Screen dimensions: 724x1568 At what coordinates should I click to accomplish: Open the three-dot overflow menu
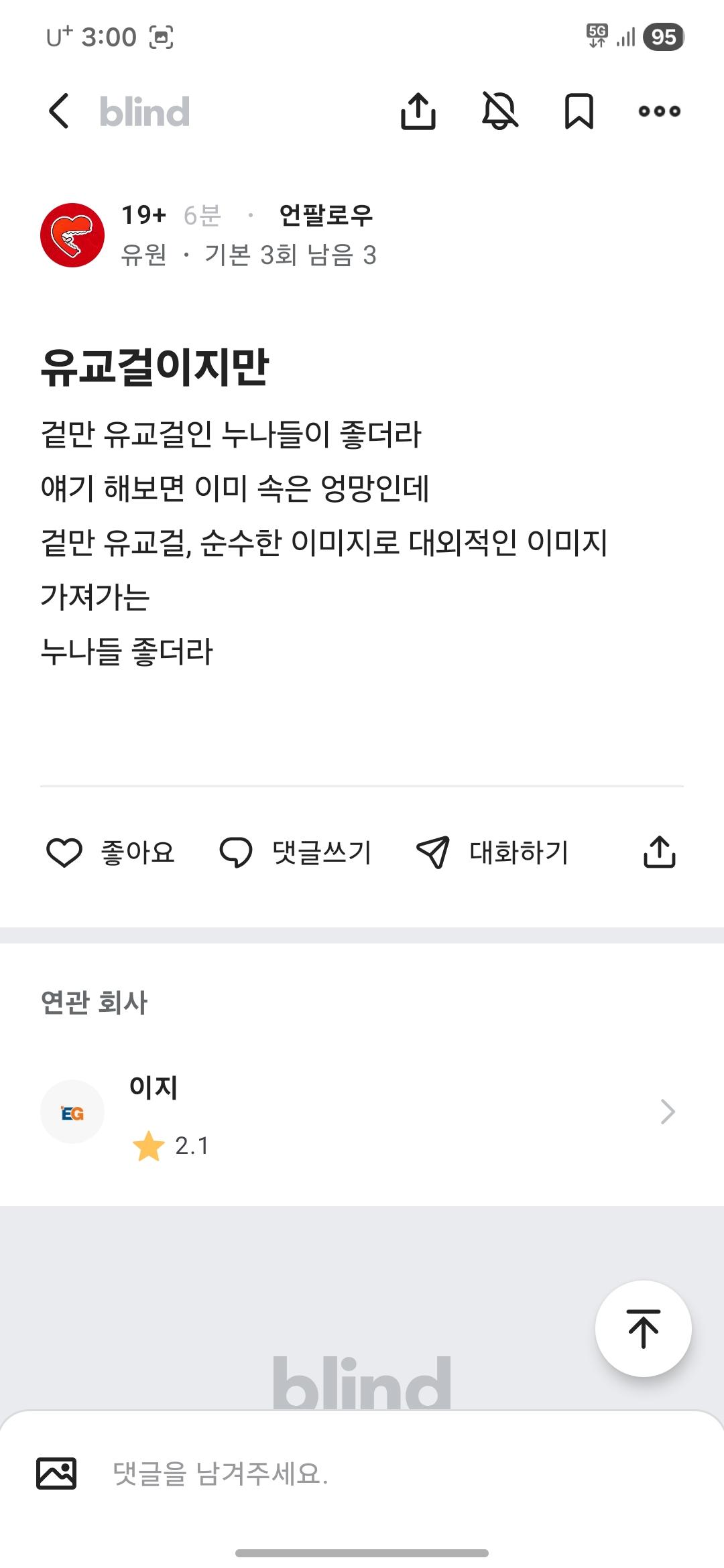[x=659, y=111]
